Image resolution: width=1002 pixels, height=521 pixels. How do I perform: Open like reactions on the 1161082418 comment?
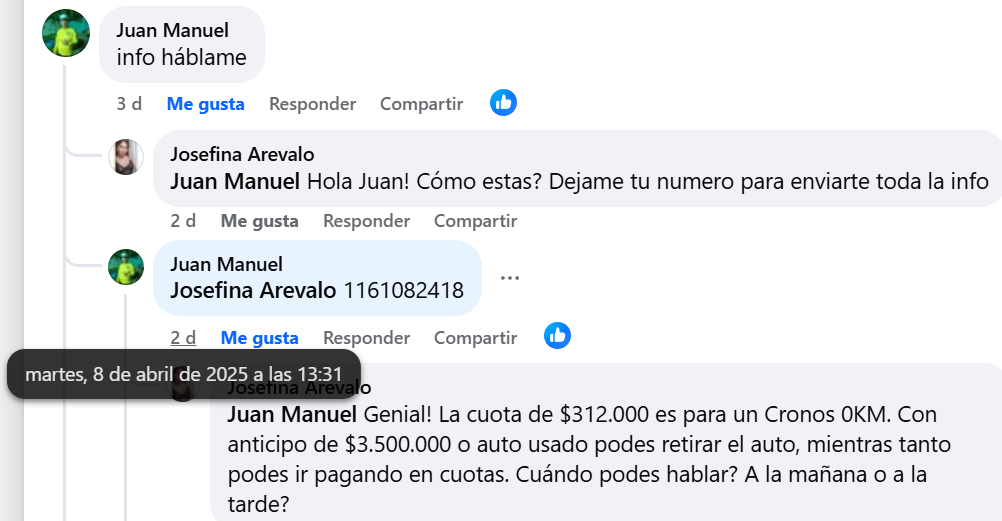coord(557,336)
